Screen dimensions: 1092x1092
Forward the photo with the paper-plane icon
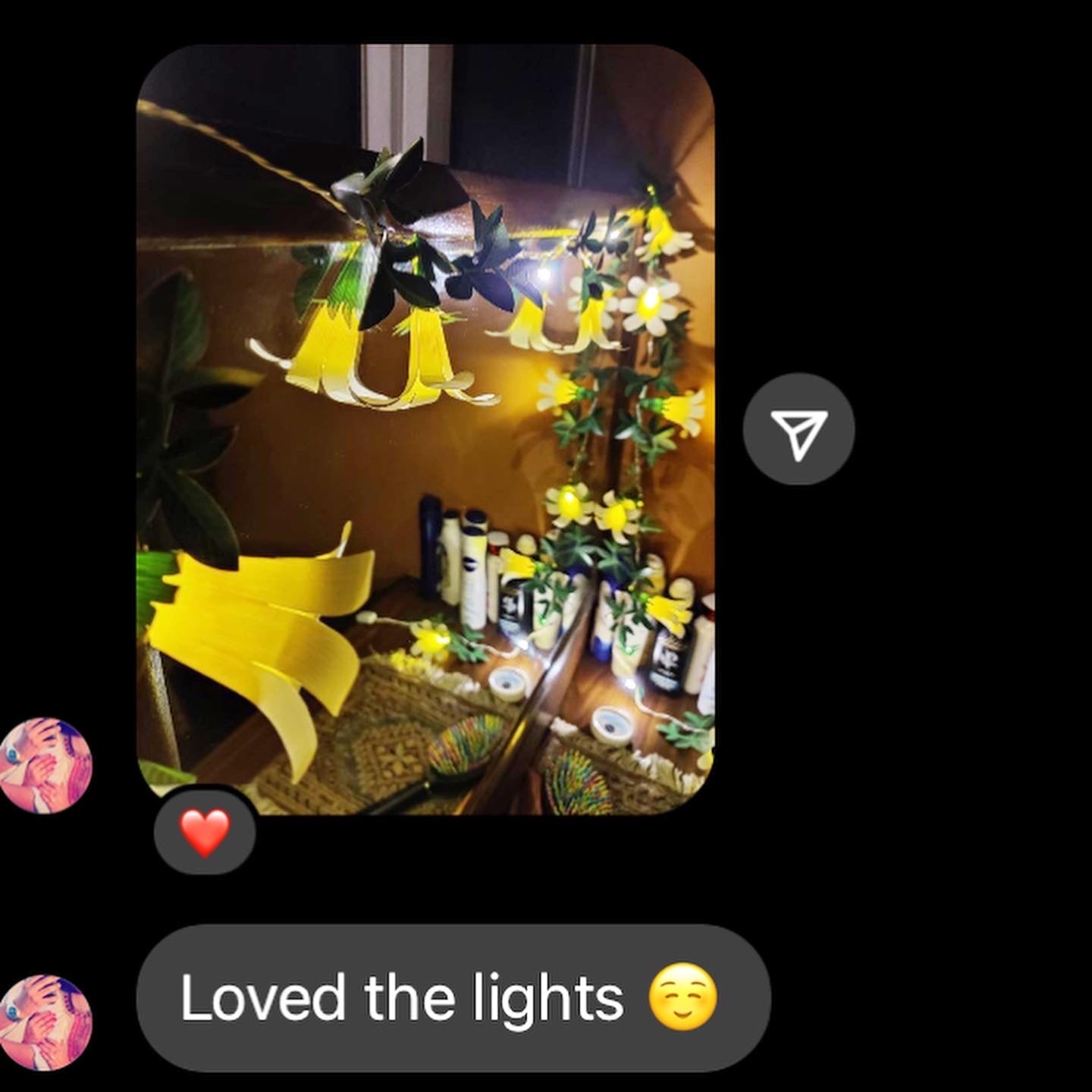pos(799,429)
